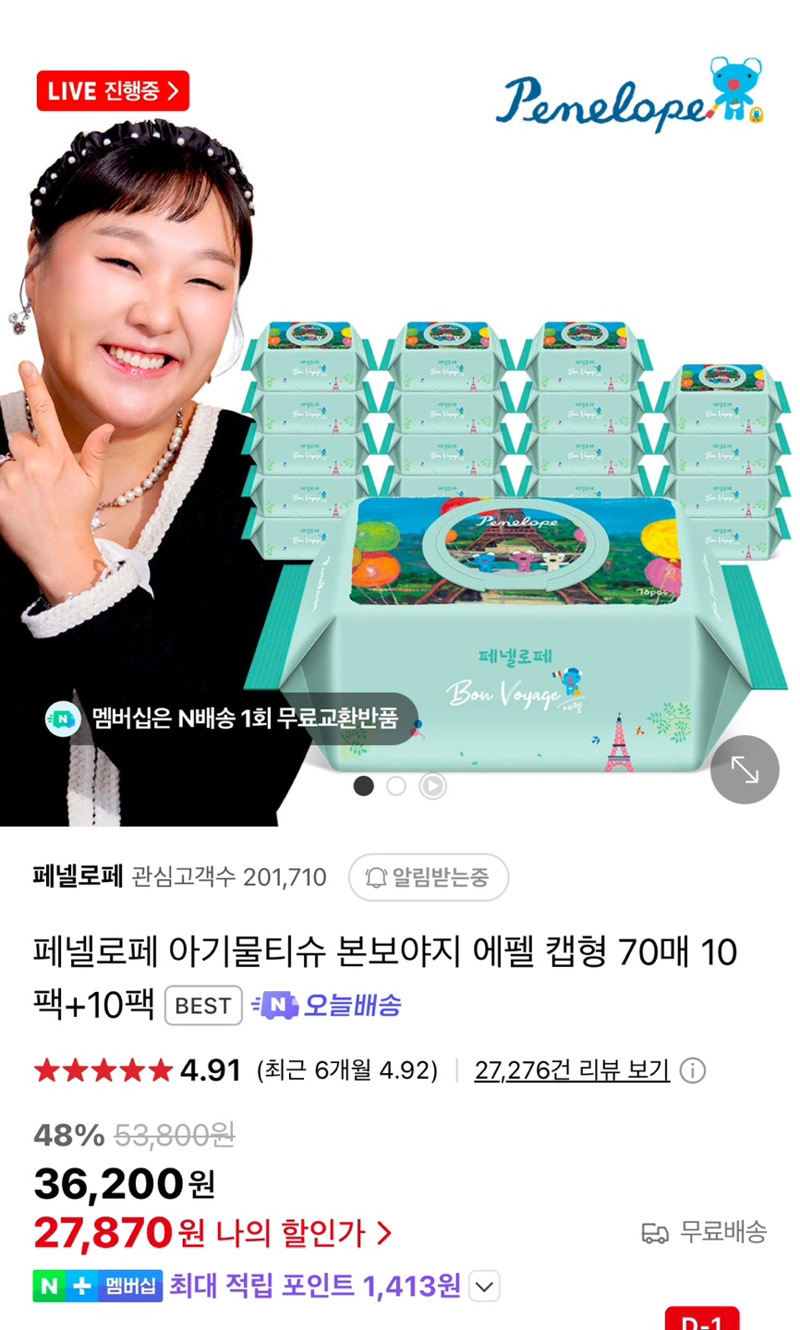This screenshot has height=1330, width=800.
Task: Open the N배송 무료교환반품 membership banner
Action: point(231,718)
